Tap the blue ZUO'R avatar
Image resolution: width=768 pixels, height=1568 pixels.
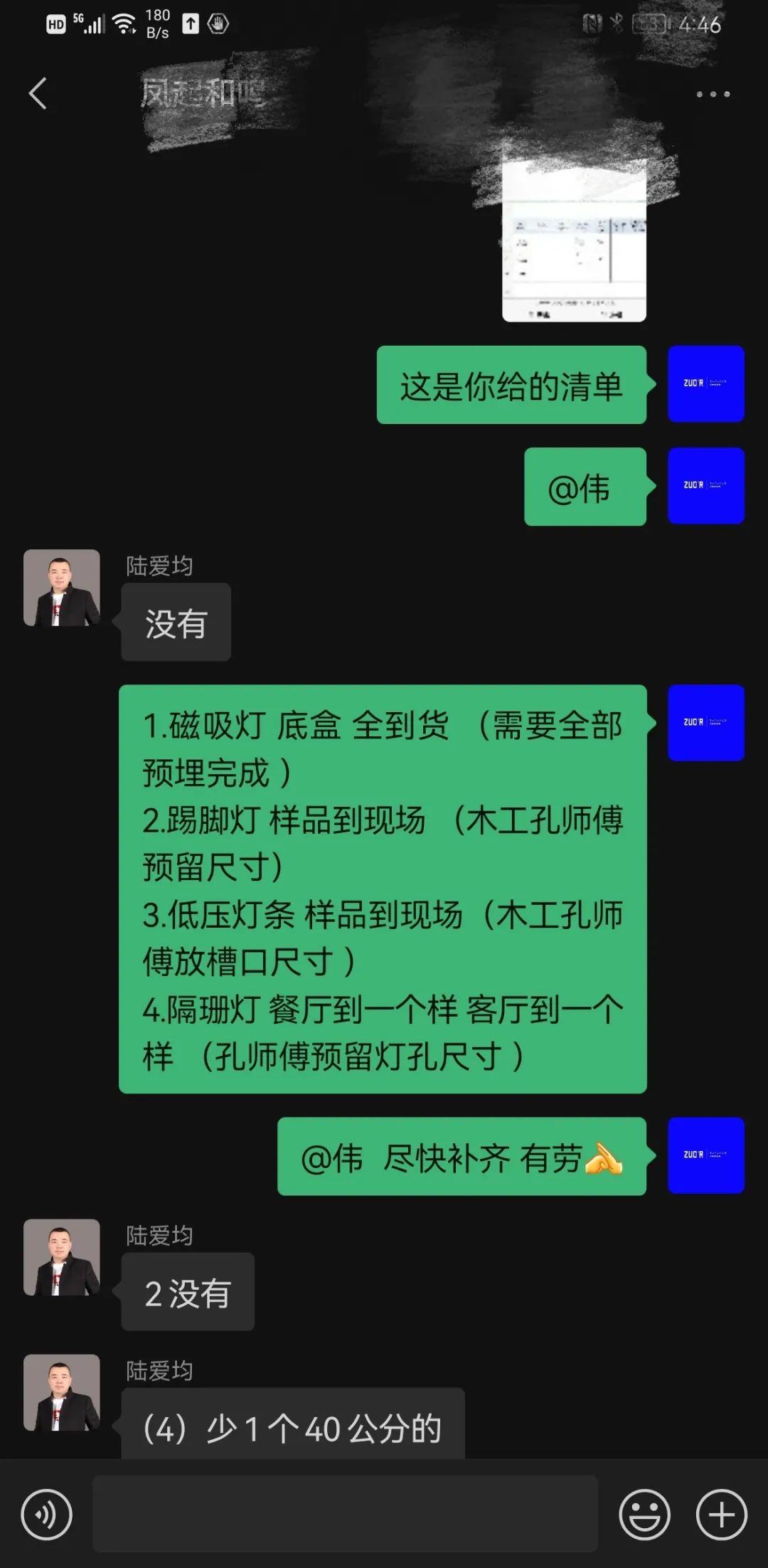[705, 384]
